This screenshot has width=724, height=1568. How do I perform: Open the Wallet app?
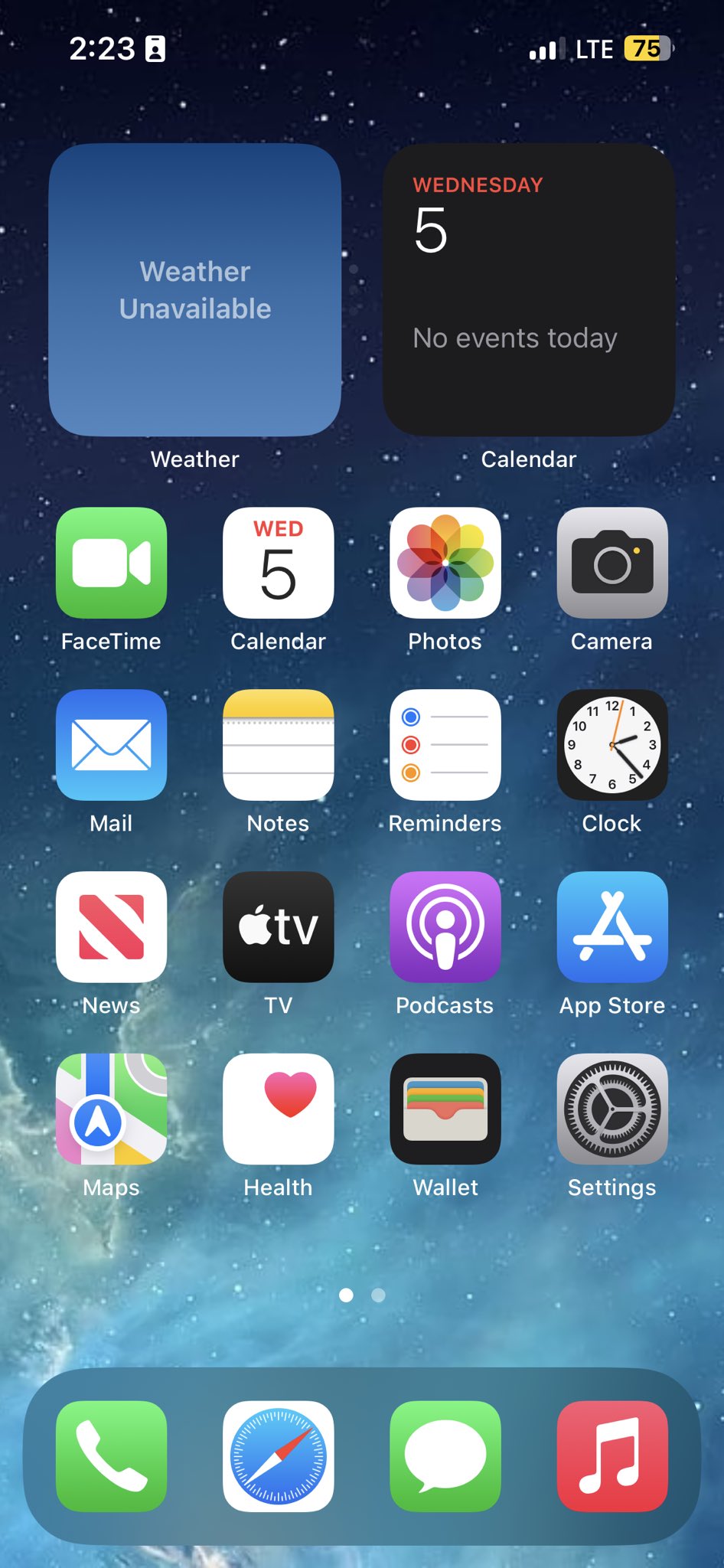[x=445, y=1109]
